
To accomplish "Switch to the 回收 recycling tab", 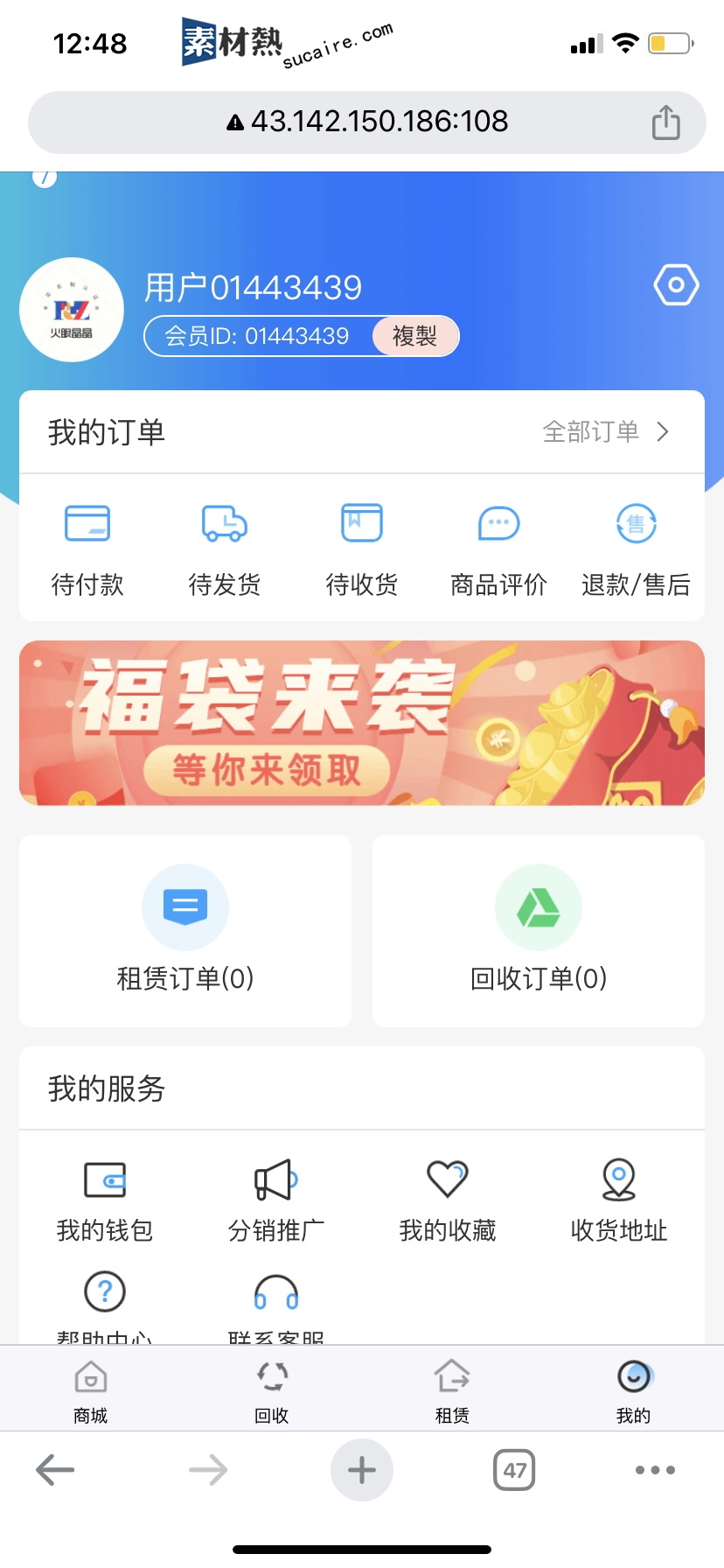I will point(272,1391).
